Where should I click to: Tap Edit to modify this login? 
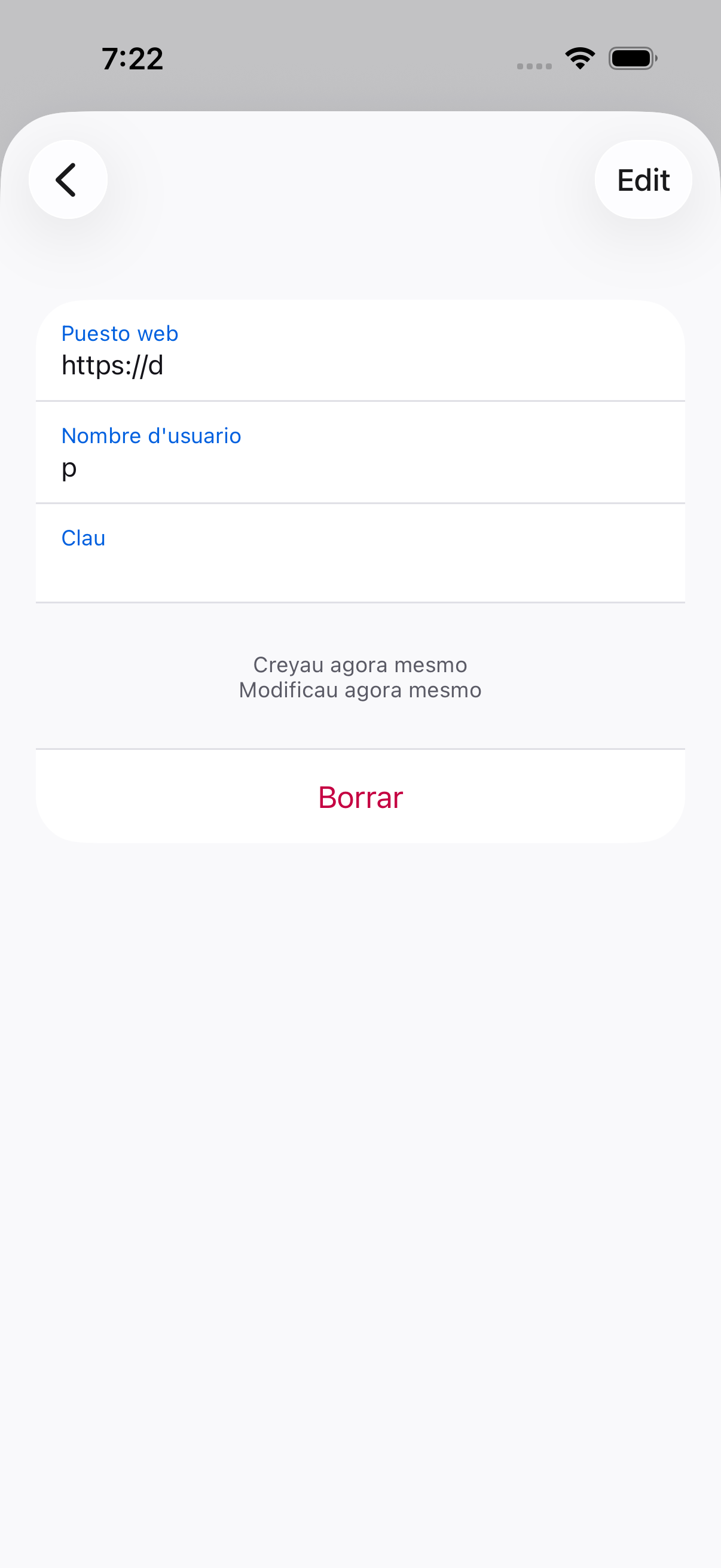tap(643, 180)
